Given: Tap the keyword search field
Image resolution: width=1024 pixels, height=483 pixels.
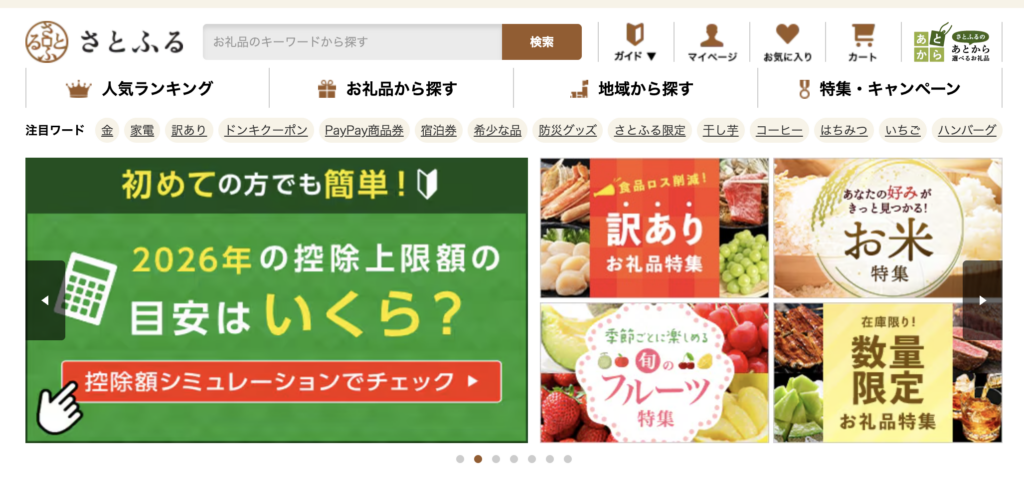Looking at the screenshot, I should pyautogui.click(x=352, y=42).
